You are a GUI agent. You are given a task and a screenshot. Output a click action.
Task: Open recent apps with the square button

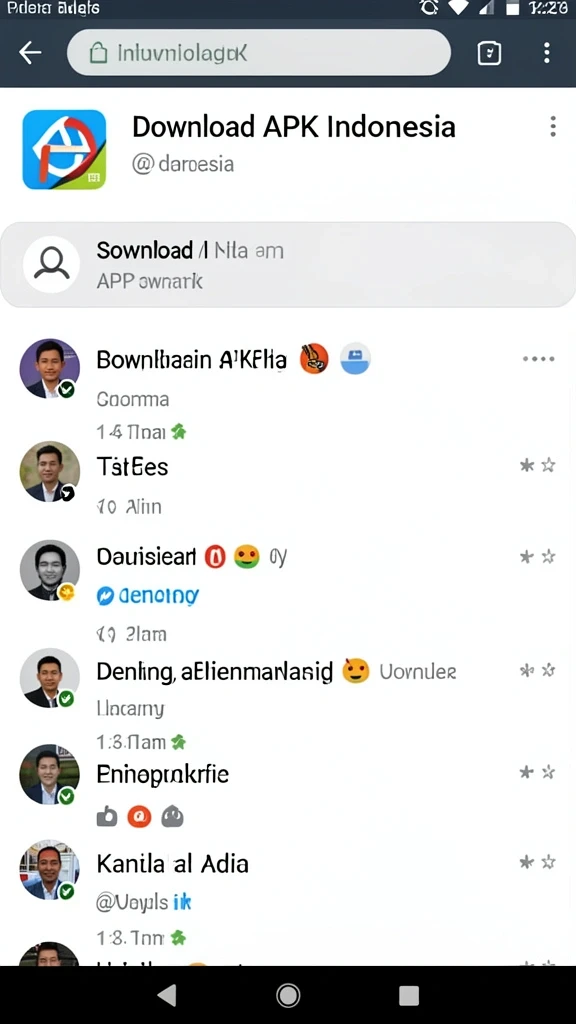[x=409, y=995]
